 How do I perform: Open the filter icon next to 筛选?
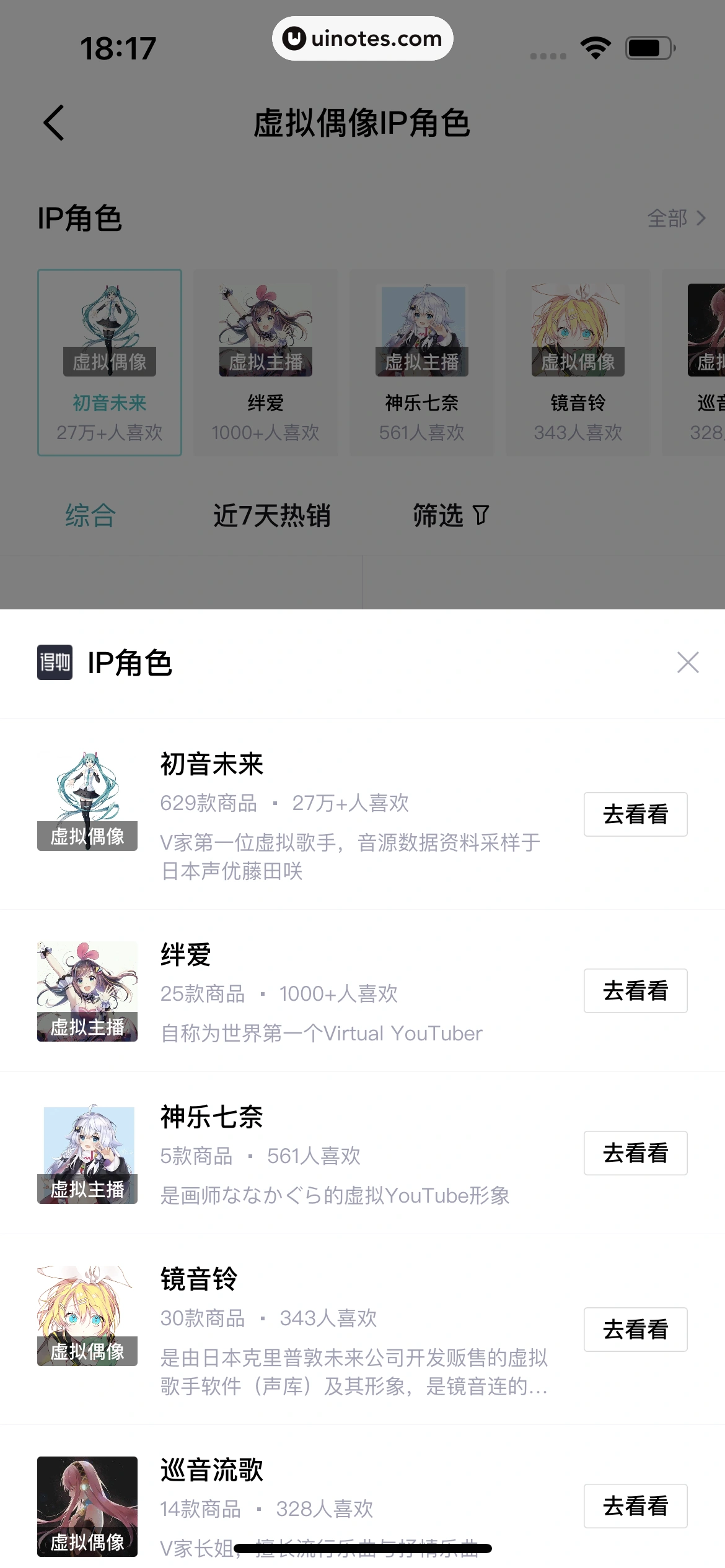(482, 515)
